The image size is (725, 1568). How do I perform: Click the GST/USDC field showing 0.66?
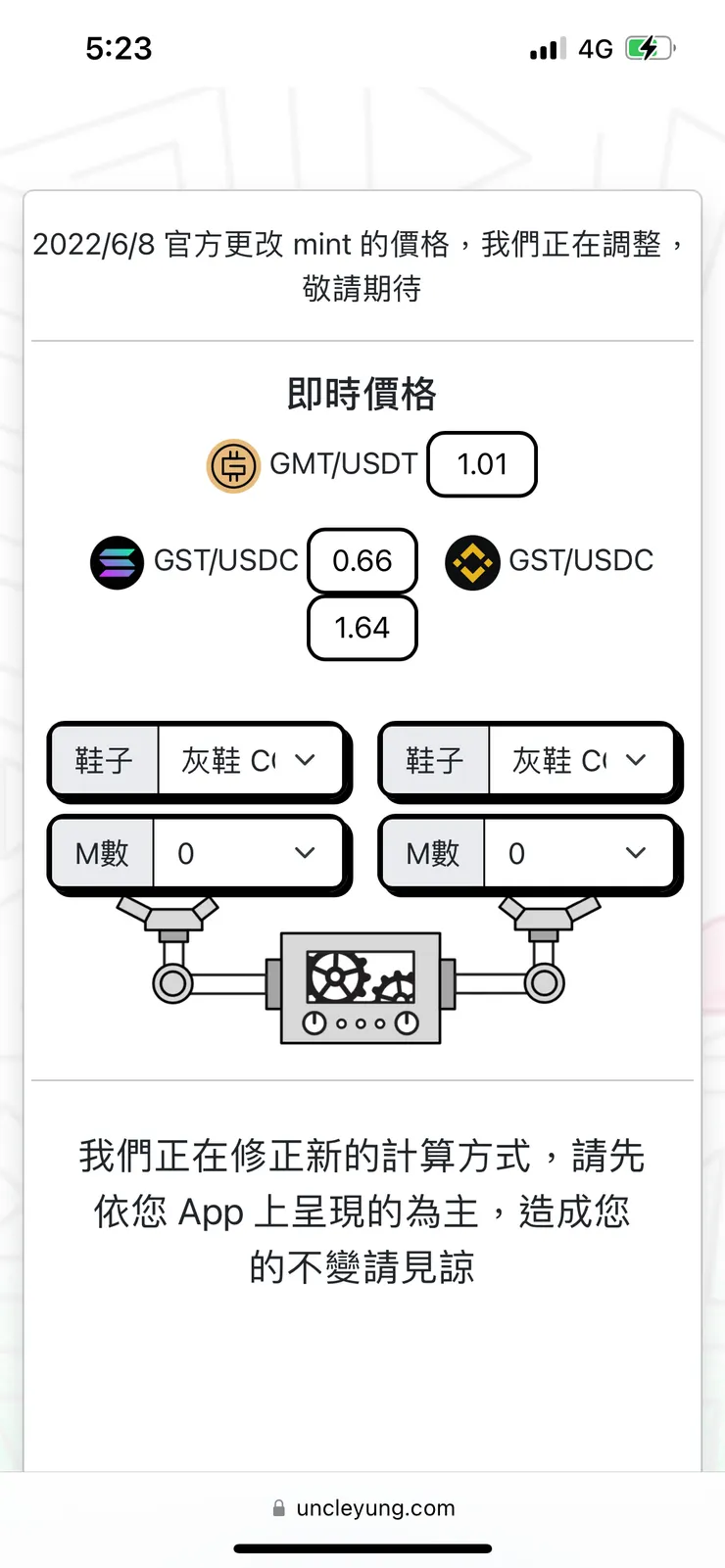(362, 561)
